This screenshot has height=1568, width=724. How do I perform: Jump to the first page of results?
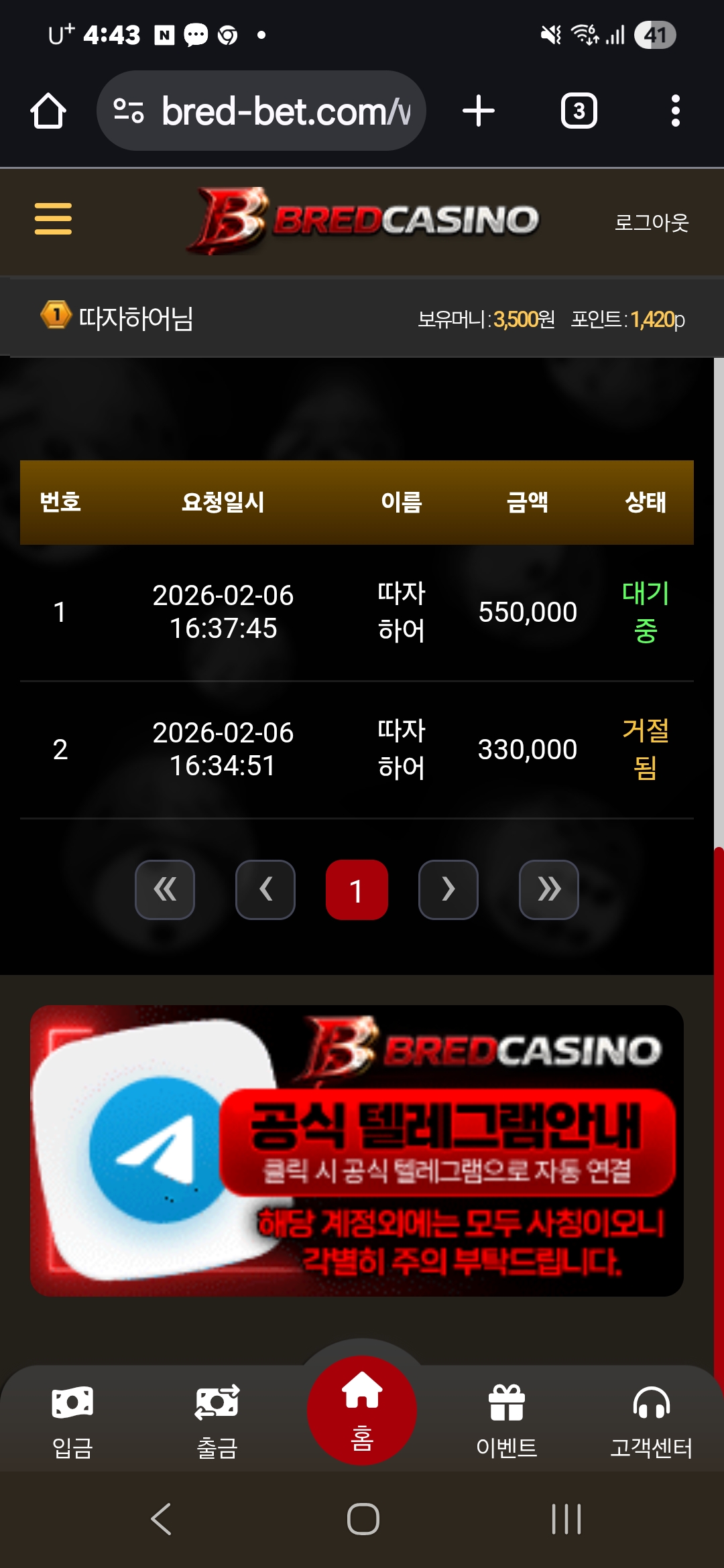tap(165, 889)
